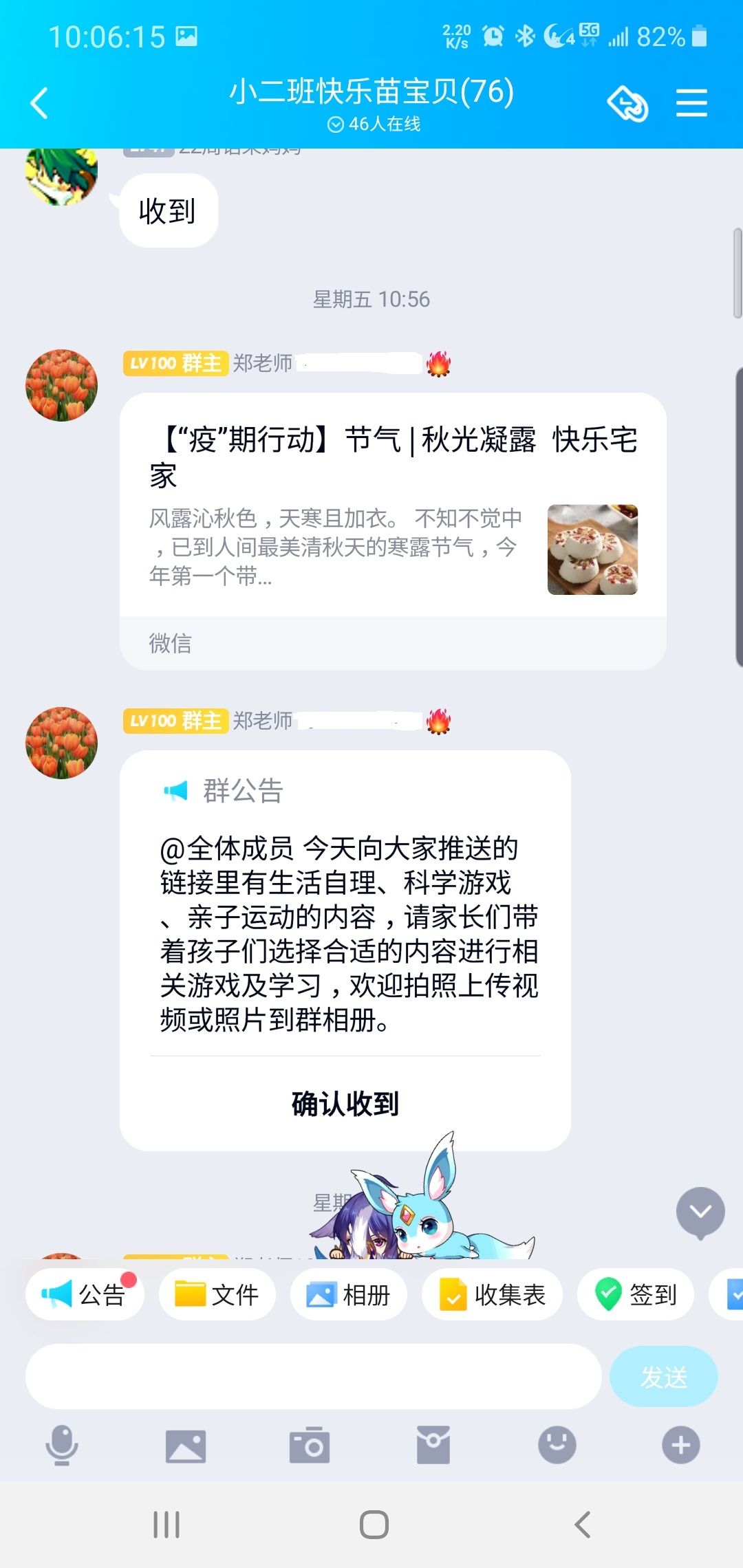Tap the linked-chain icon in header
This screenshot has width=743, height=1568.
[627, 104]
